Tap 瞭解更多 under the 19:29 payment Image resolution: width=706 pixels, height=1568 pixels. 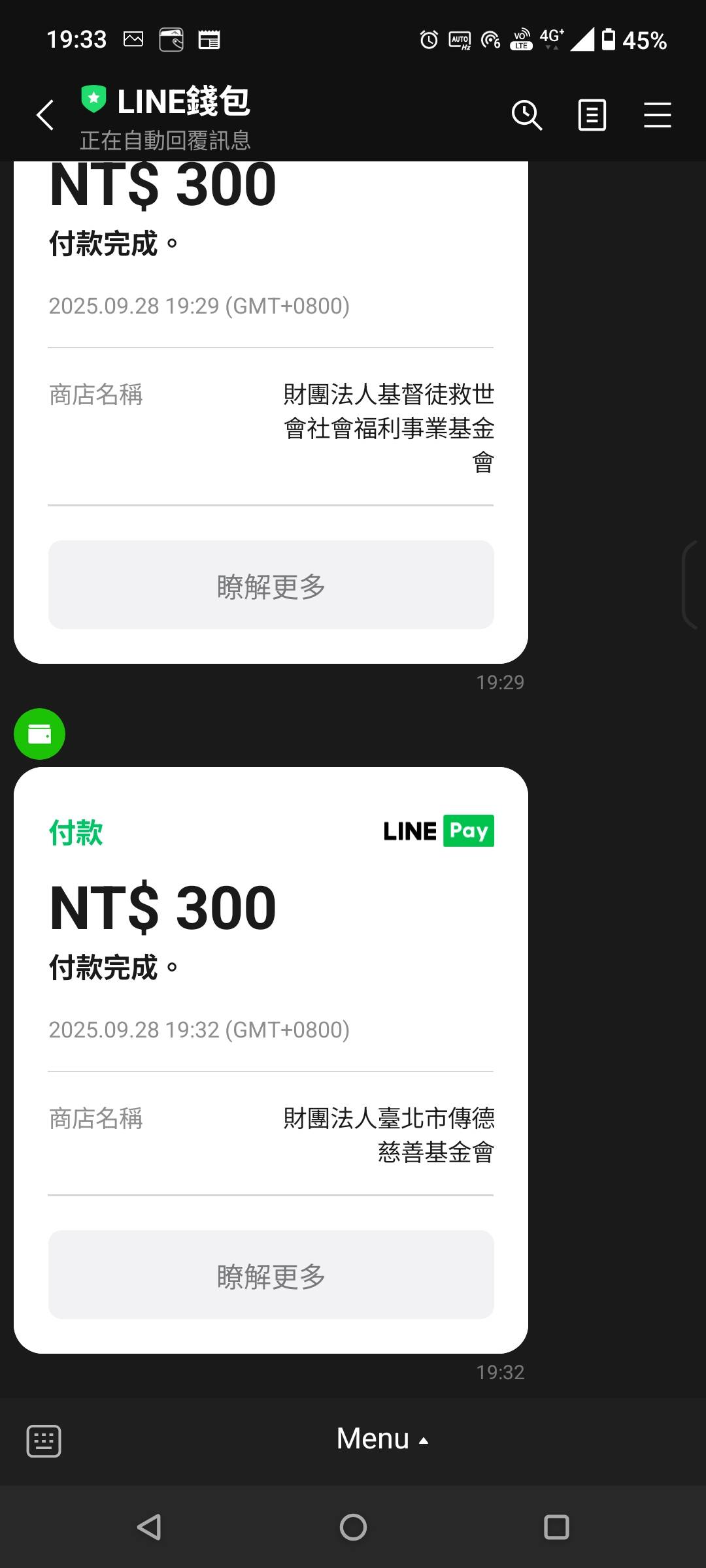271,585
